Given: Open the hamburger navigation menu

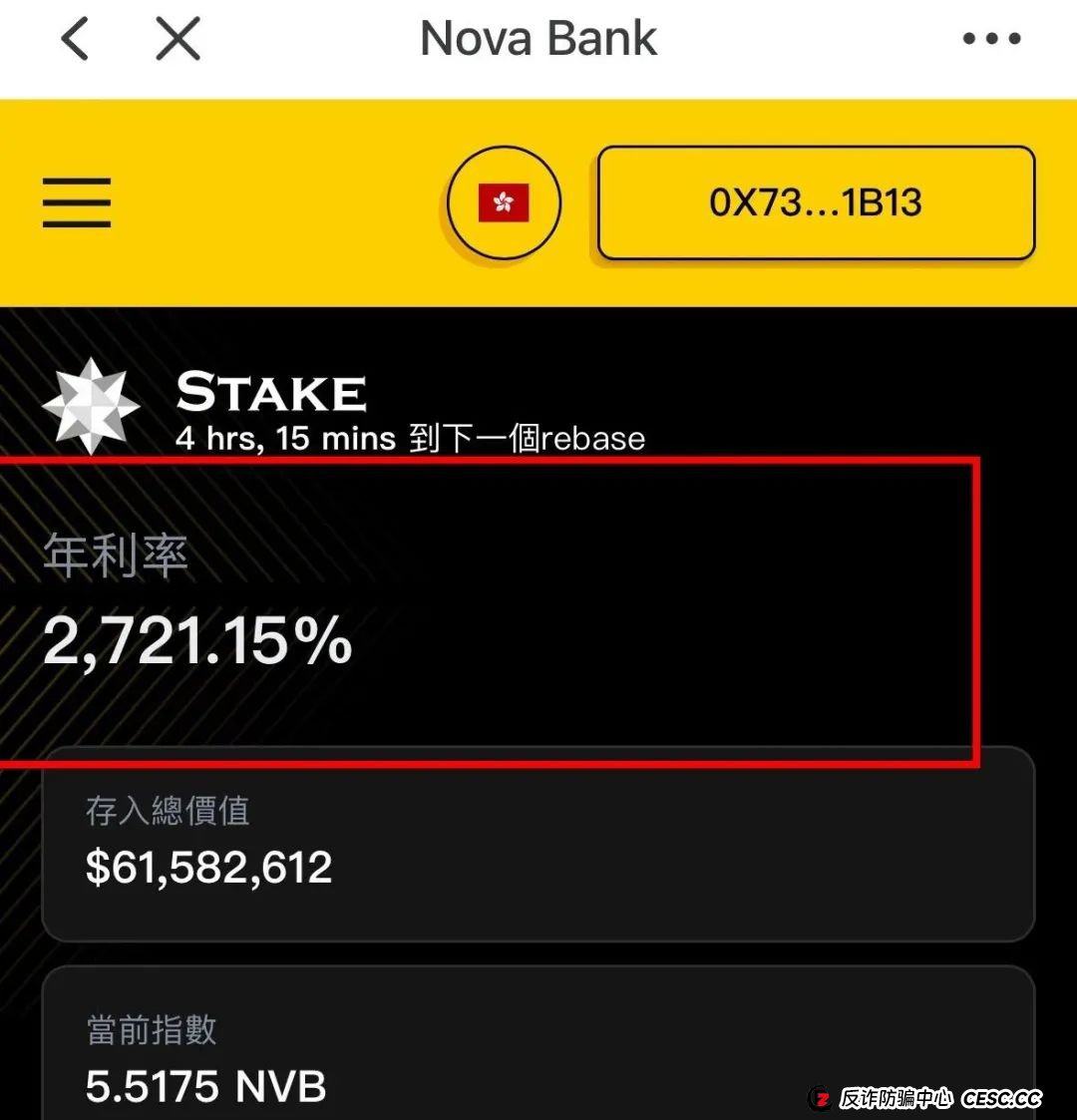Looking at the screenshot, I should [76, 202].
